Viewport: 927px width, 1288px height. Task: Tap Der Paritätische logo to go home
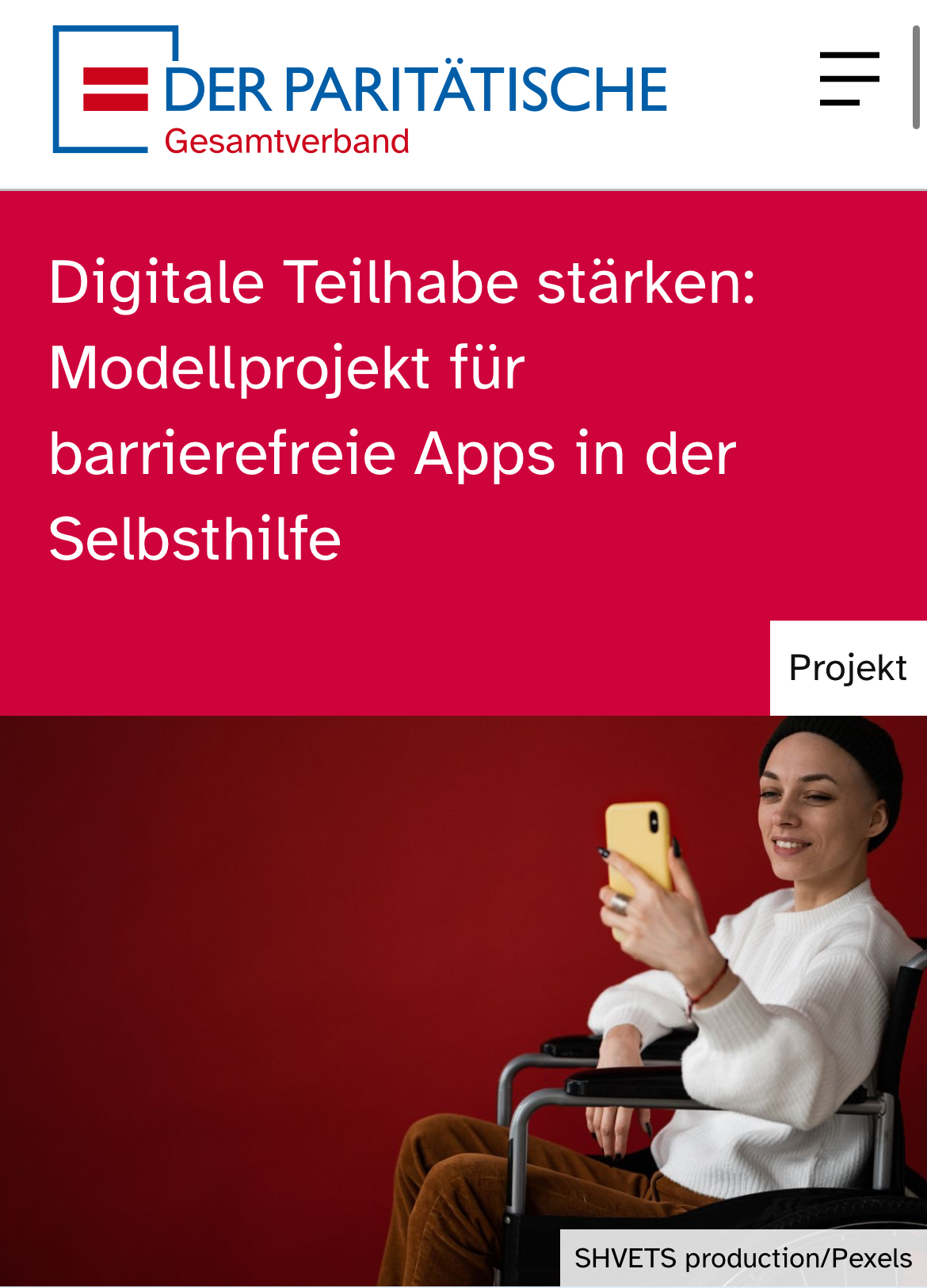tap(359, 90)
